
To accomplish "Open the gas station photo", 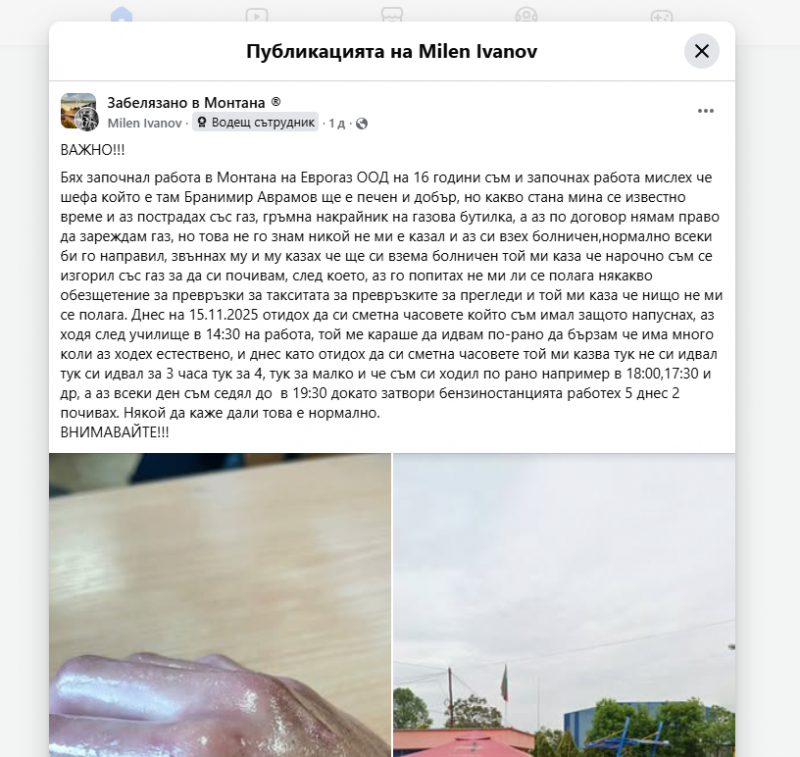I will pyautogui.click(x=563, y=604).
